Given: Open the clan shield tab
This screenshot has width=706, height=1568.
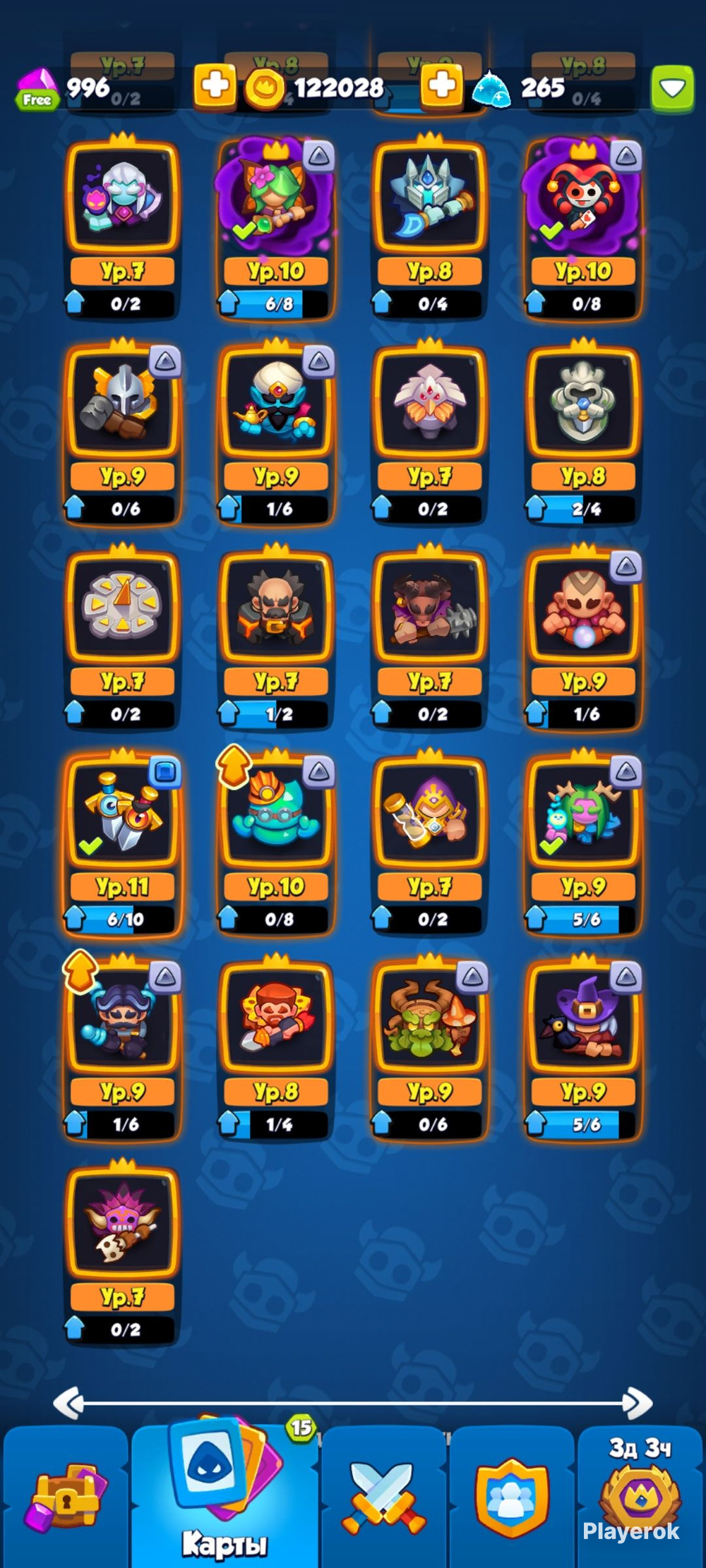Looking at the screenshot, I should click(512, 1496).
